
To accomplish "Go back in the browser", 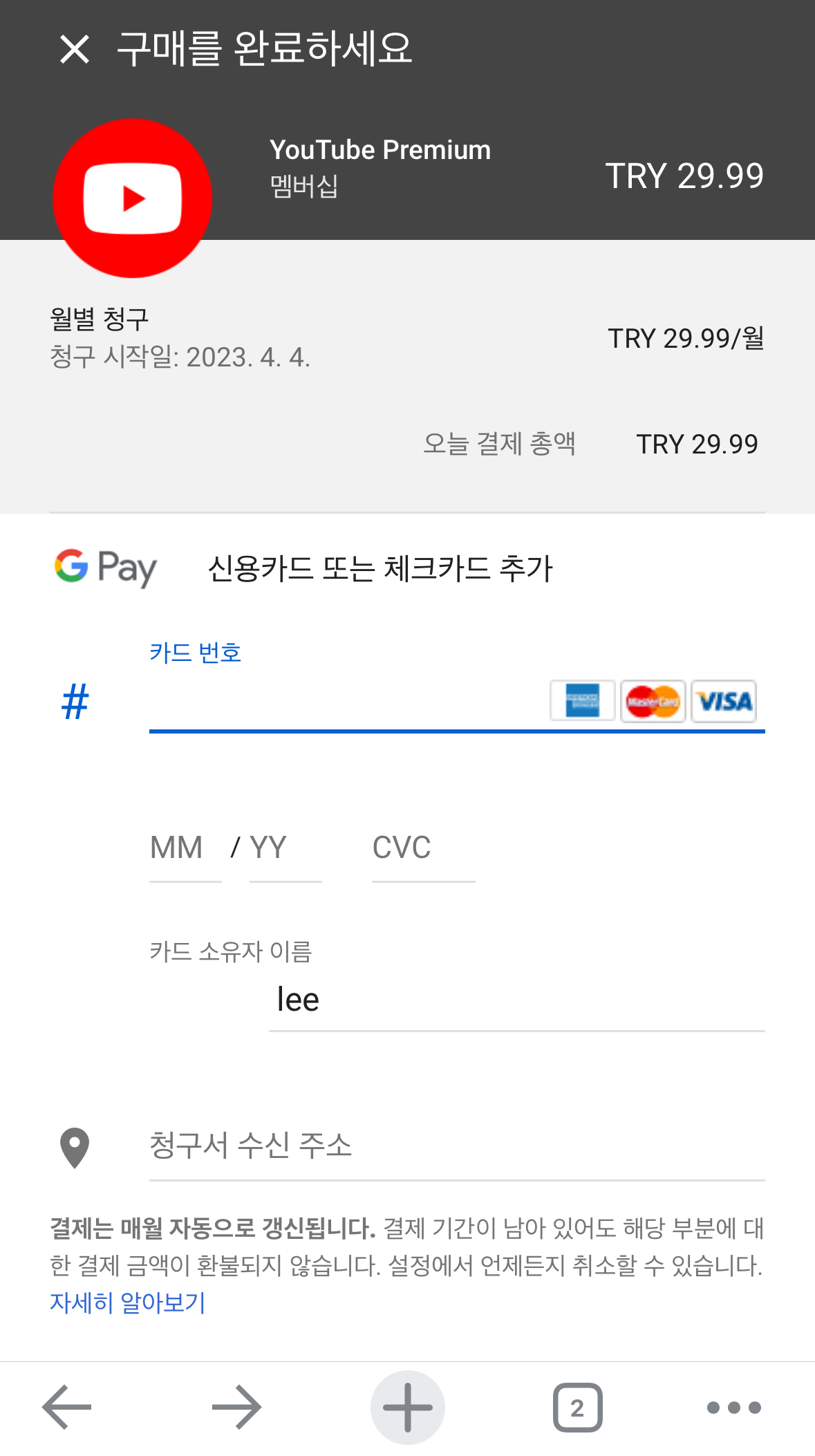I will (67, 1407).
